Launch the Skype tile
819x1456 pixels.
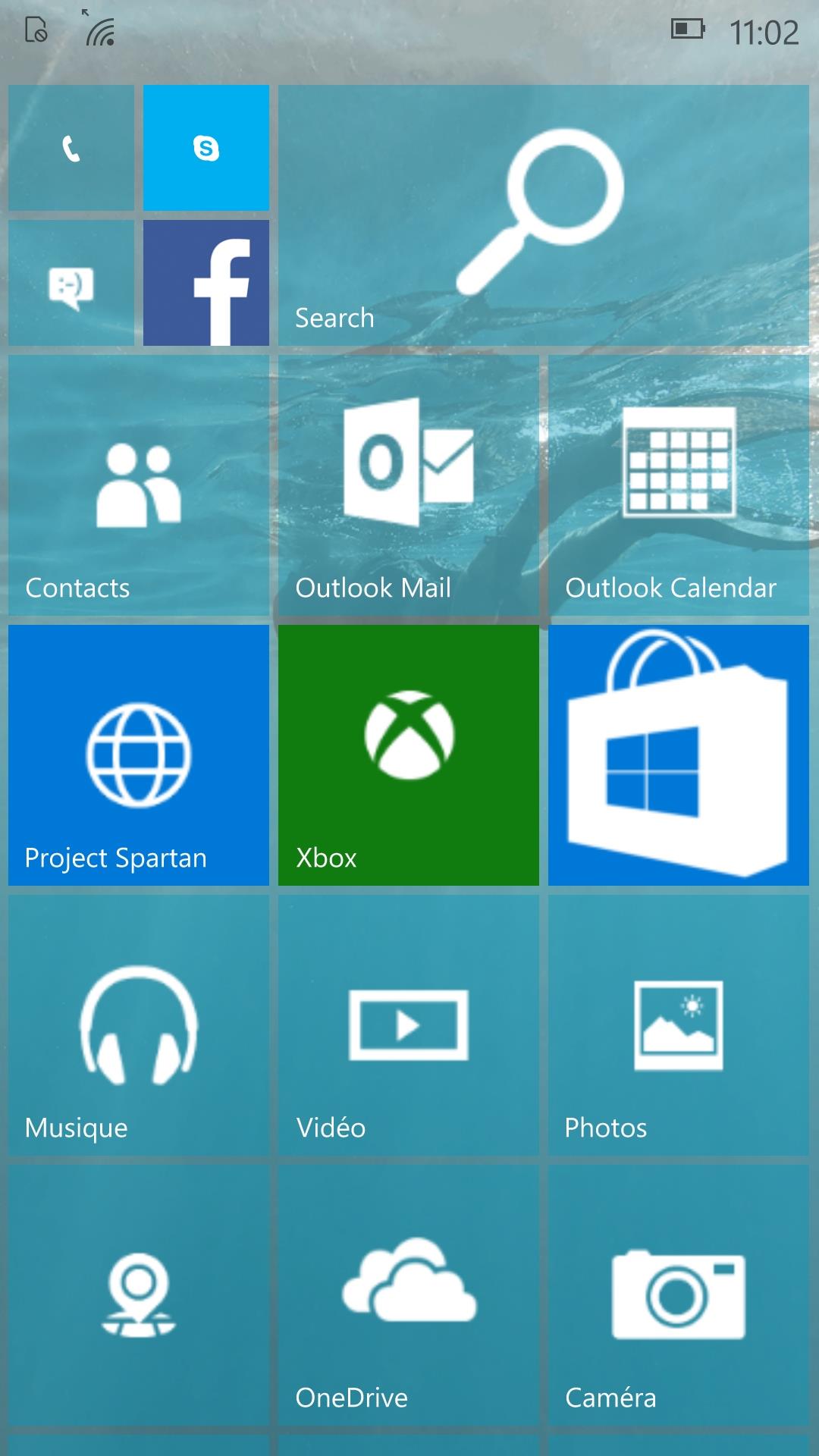206,148
